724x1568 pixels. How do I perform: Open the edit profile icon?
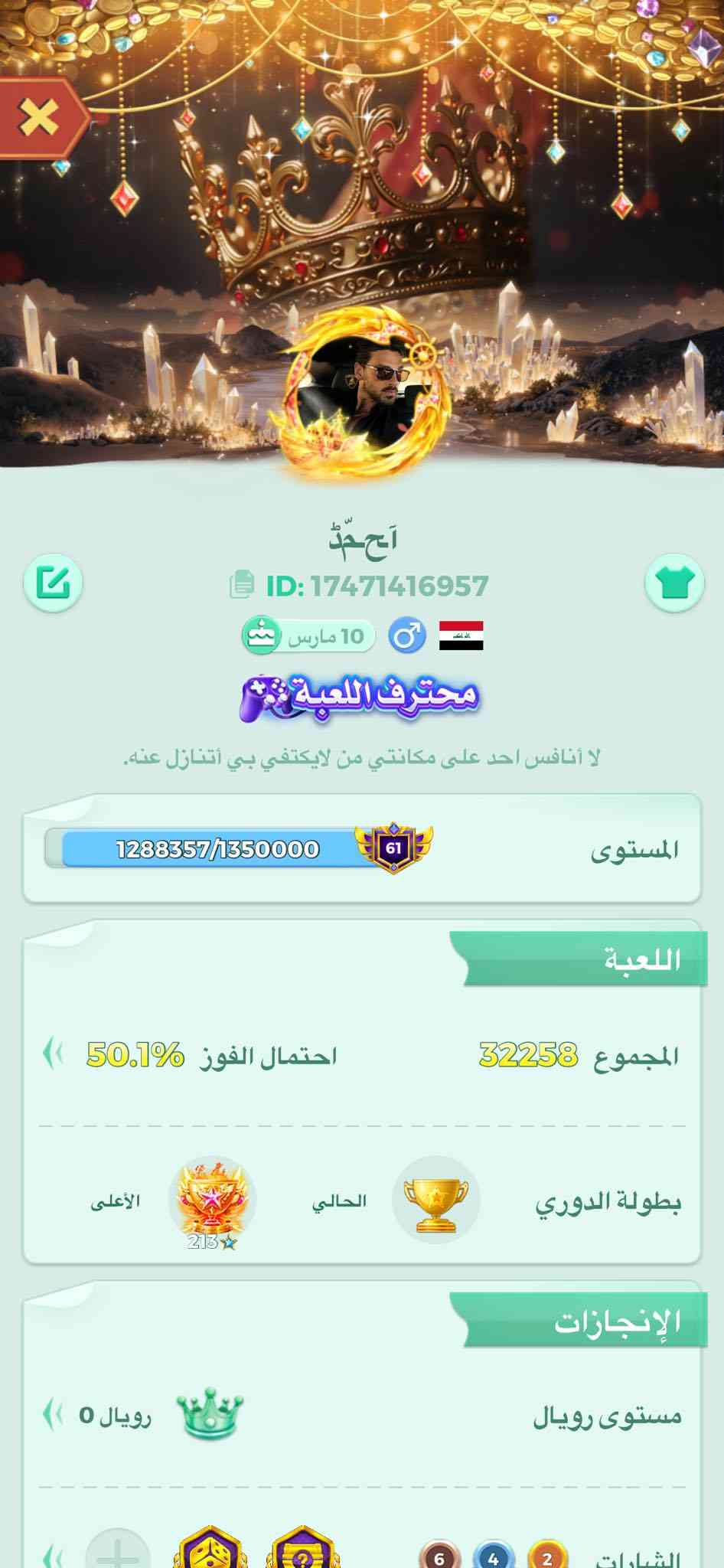click(x=53, y=583)
